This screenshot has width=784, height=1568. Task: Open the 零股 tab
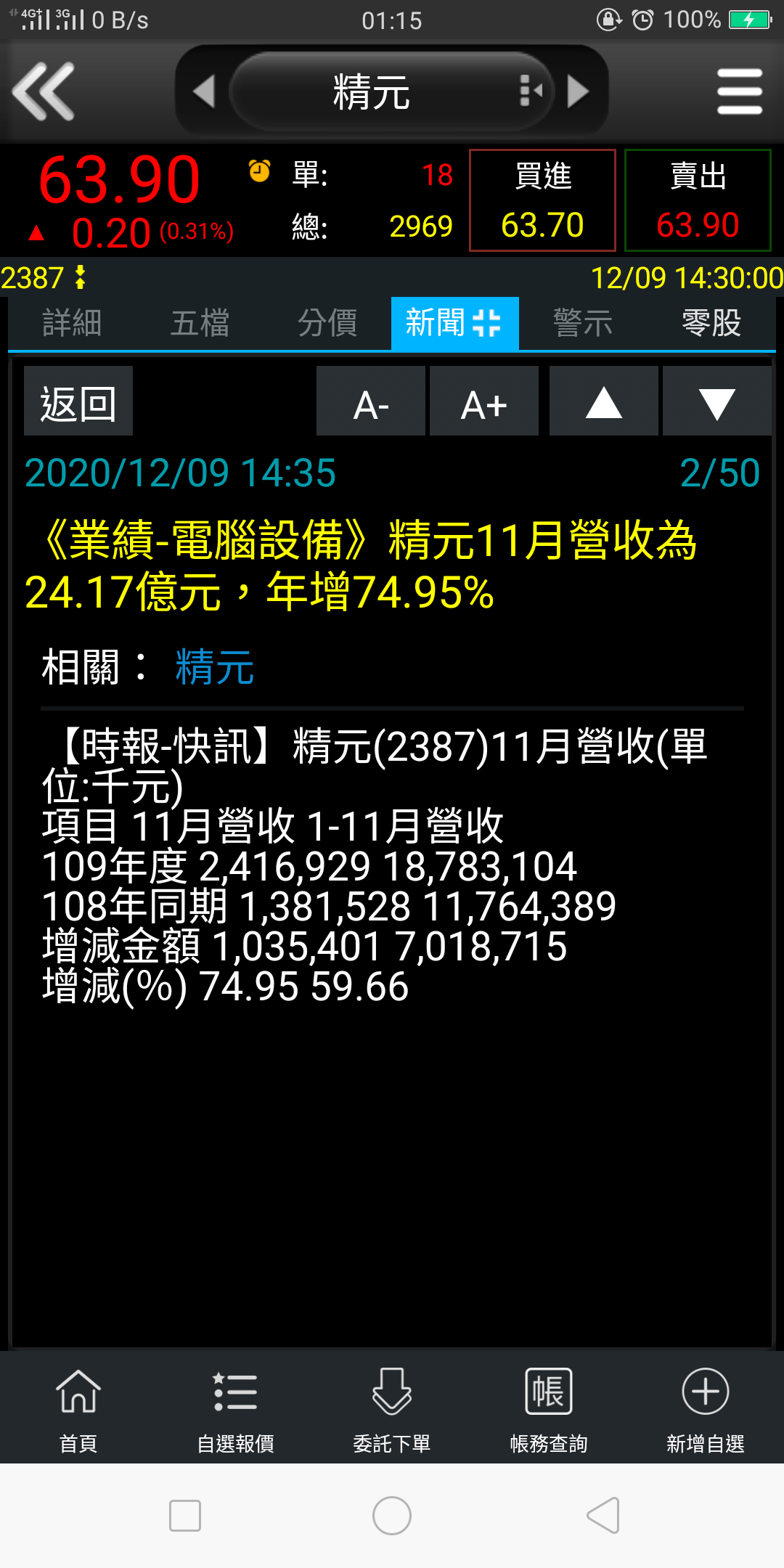(x=711, y=324)
